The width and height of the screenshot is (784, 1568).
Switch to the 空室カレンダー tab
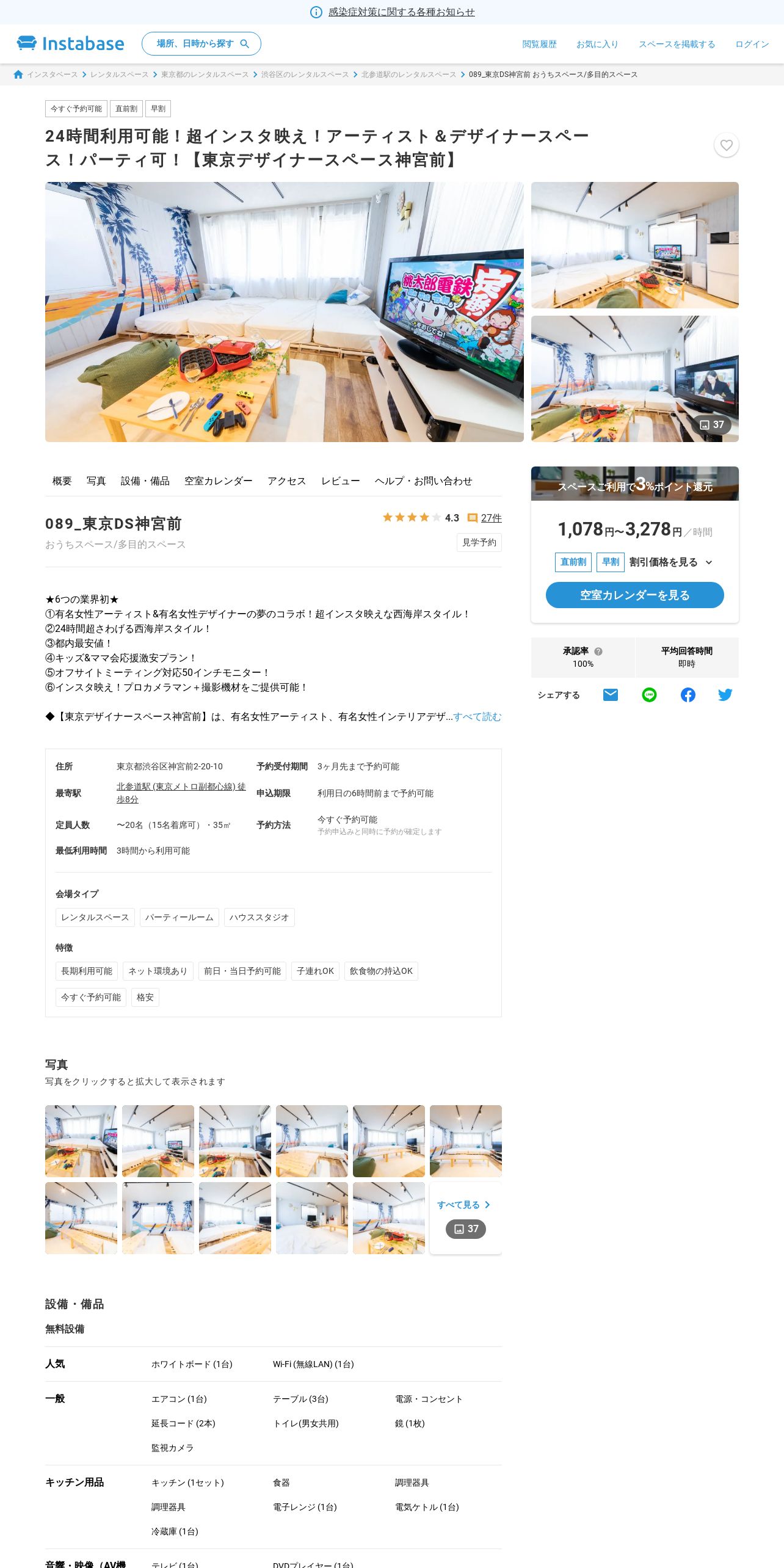(219, 481)
